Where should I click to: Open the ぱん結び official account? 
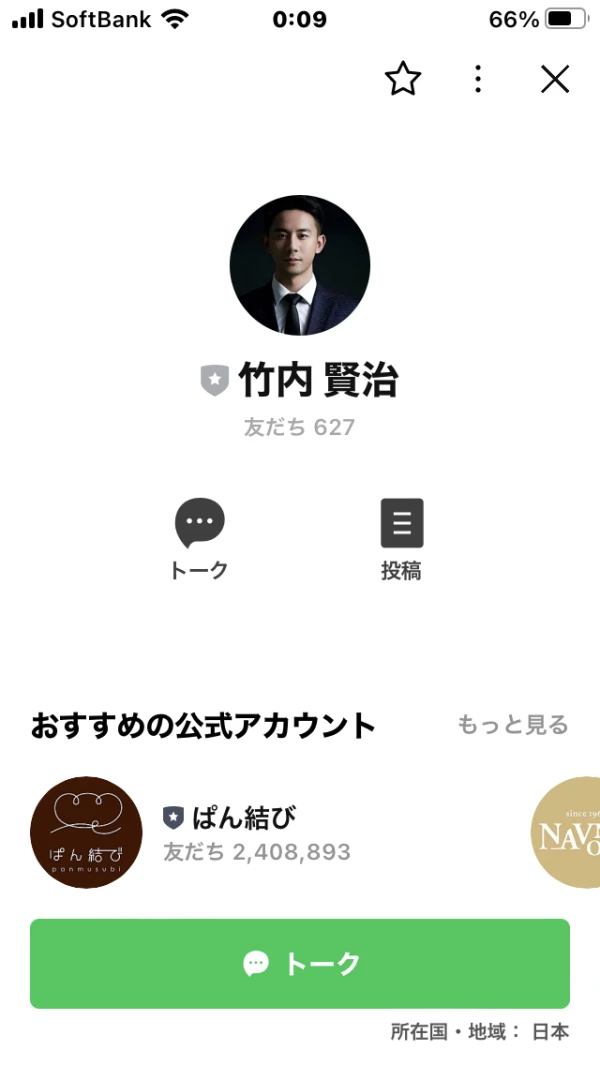point(86,832)
